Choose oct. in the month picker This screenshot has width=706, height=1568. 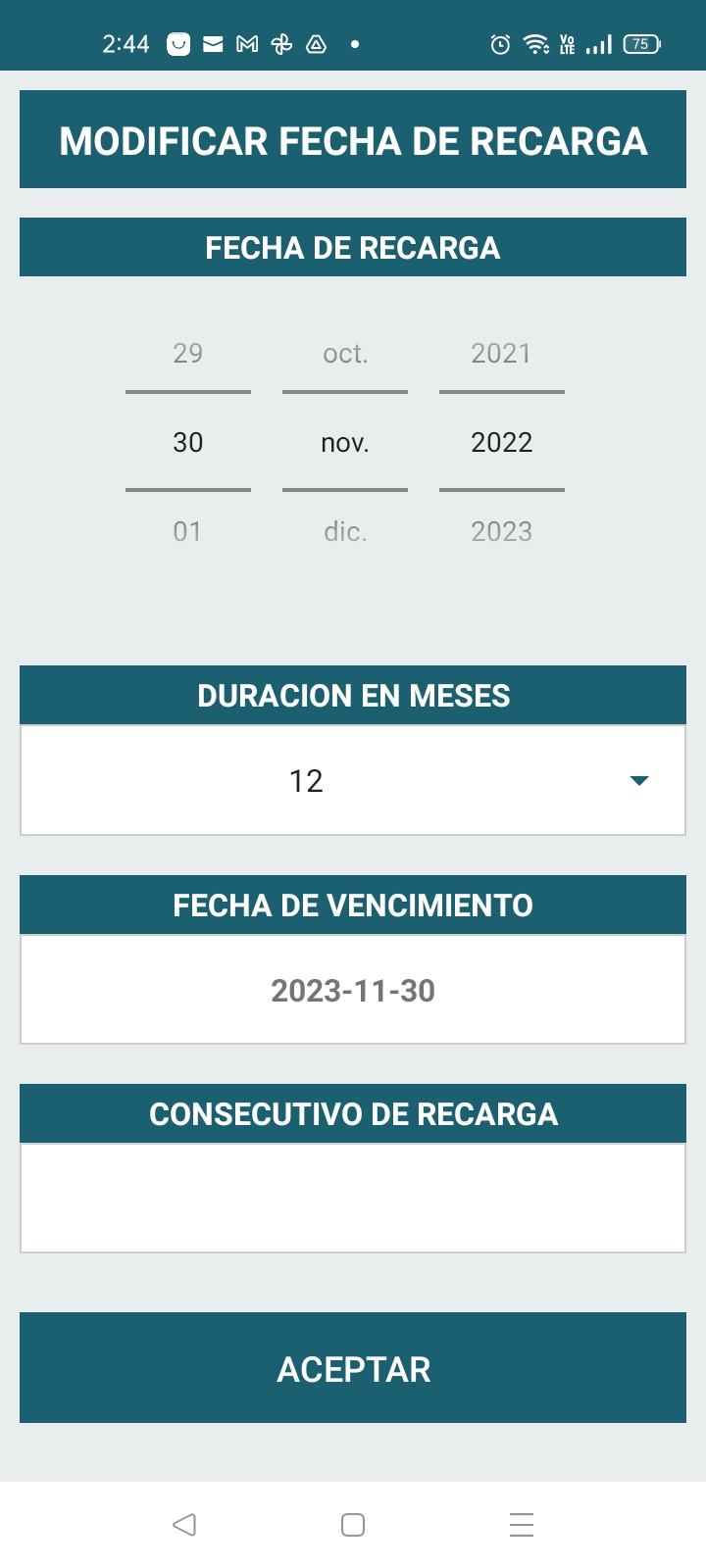pyautogui.click(x=345, y=353)
